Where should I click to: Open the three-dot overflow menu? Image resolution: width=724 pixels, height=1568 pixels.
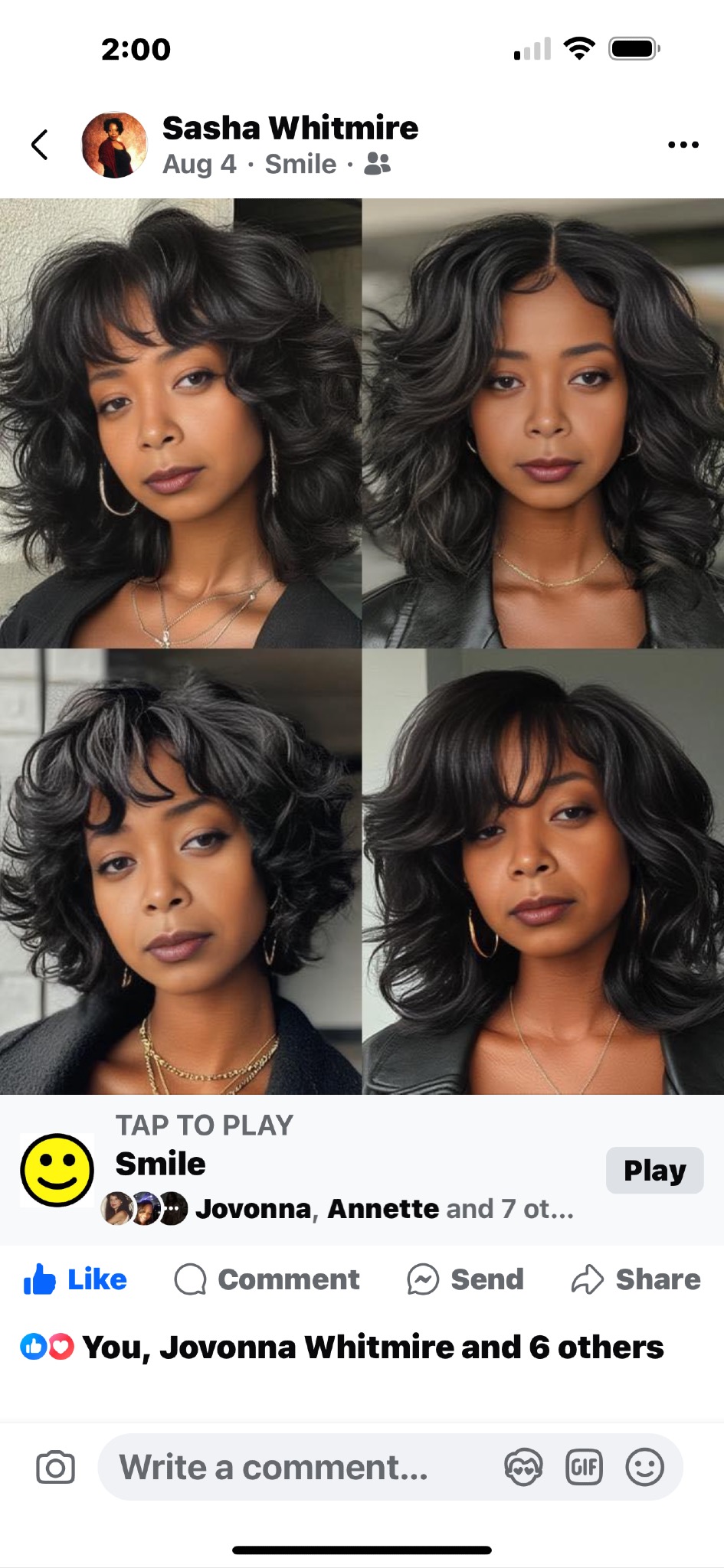[683, 145]
